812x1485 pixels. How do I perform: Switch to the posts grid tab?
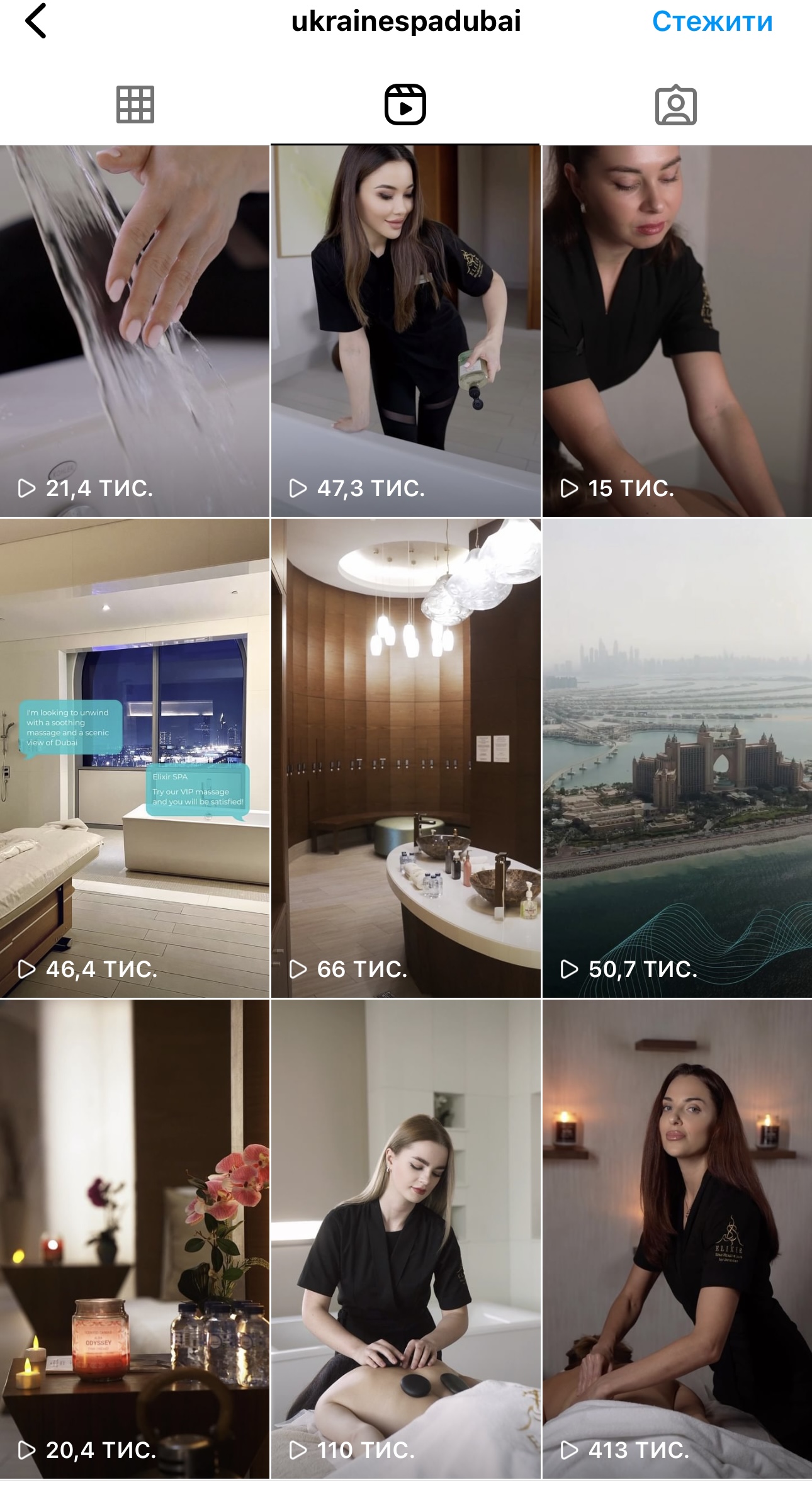[135, 104]
